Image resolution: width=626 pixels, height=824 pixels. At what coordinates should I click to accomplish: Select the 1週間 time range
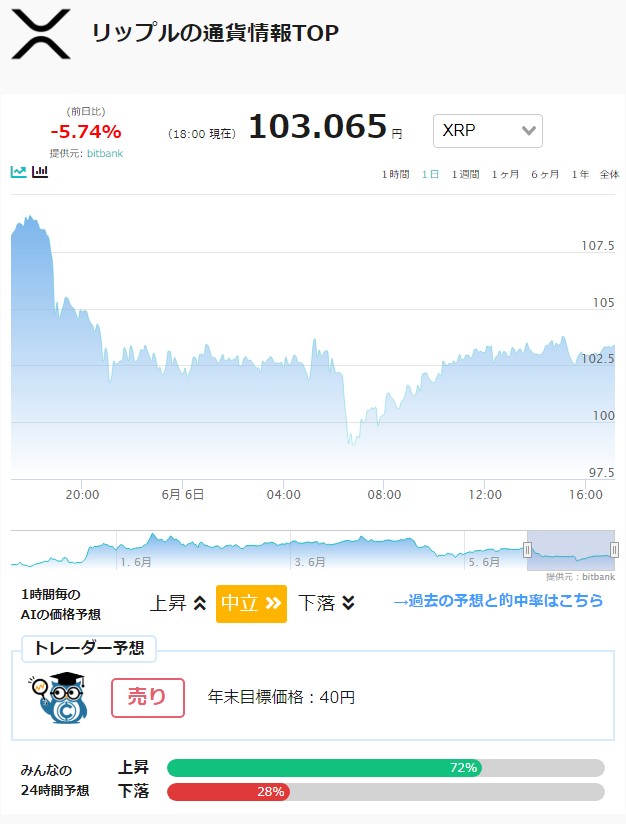(x=465, y=174)
